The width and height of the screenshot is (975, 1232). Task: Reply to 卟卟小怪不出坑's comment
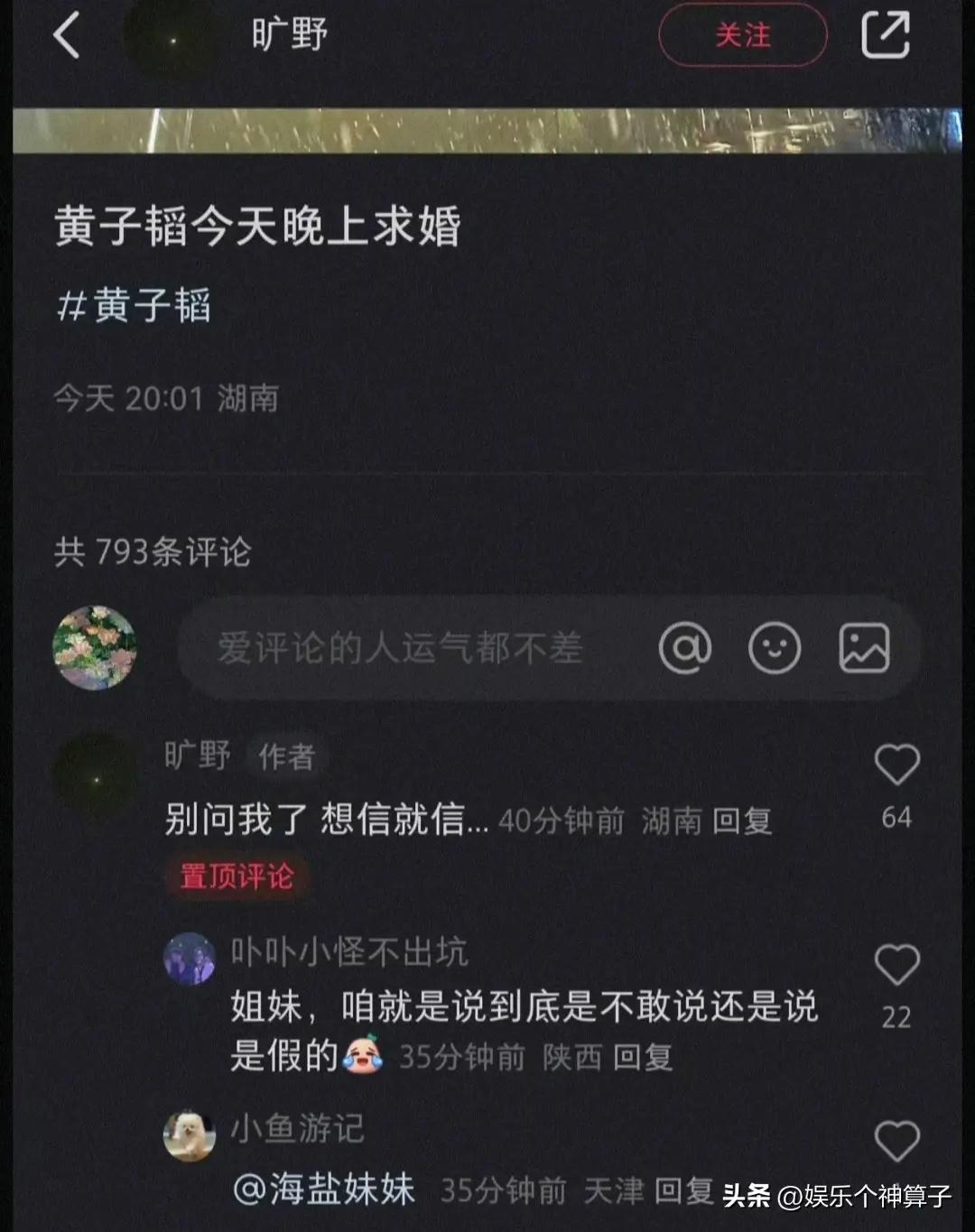643,1057
